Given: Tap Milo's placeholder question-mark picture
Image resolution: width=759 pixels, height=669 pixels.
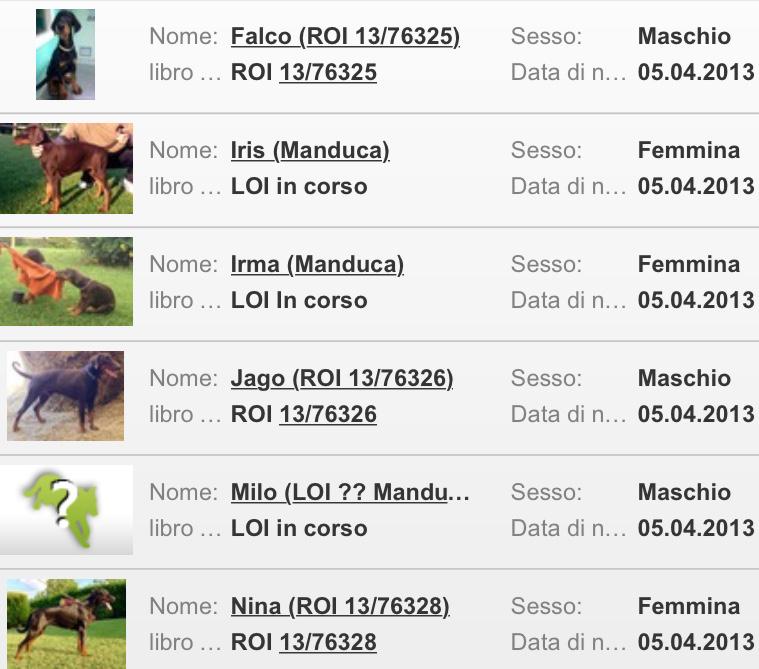Looking at the screenshot, I should tap(66, 510).
